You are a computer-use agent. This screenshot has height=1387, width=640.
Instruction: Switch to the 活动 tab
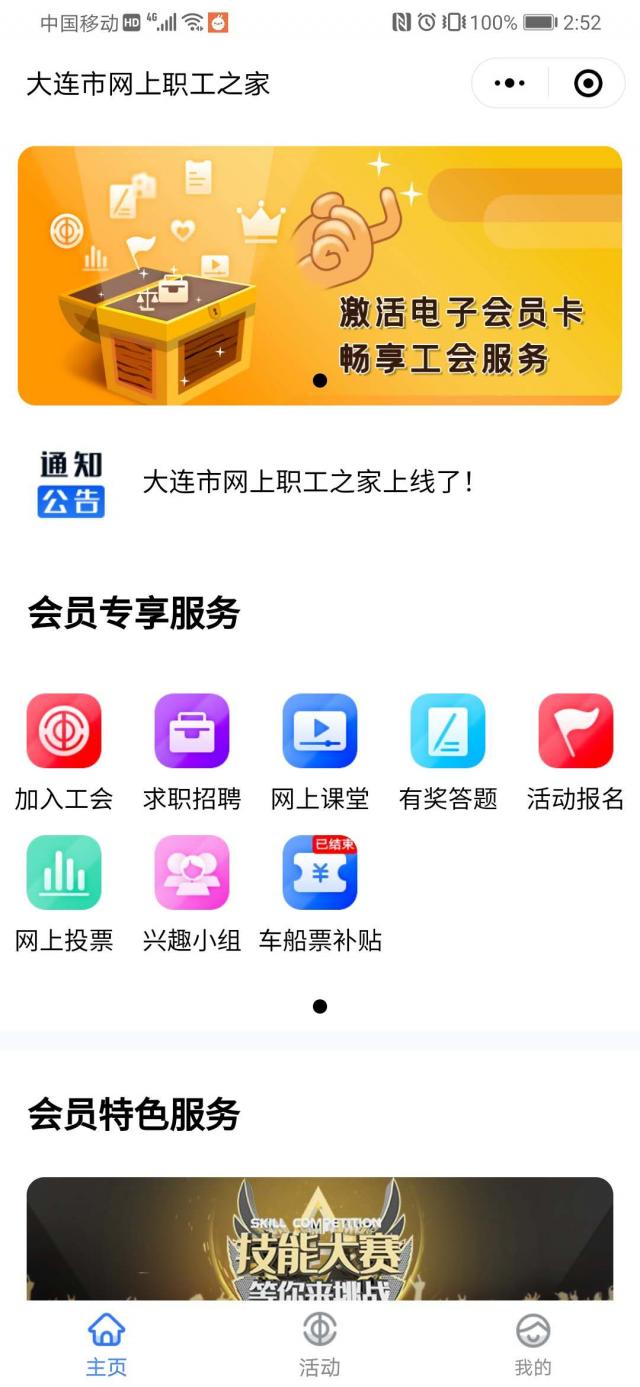[x=320, y=1345]
